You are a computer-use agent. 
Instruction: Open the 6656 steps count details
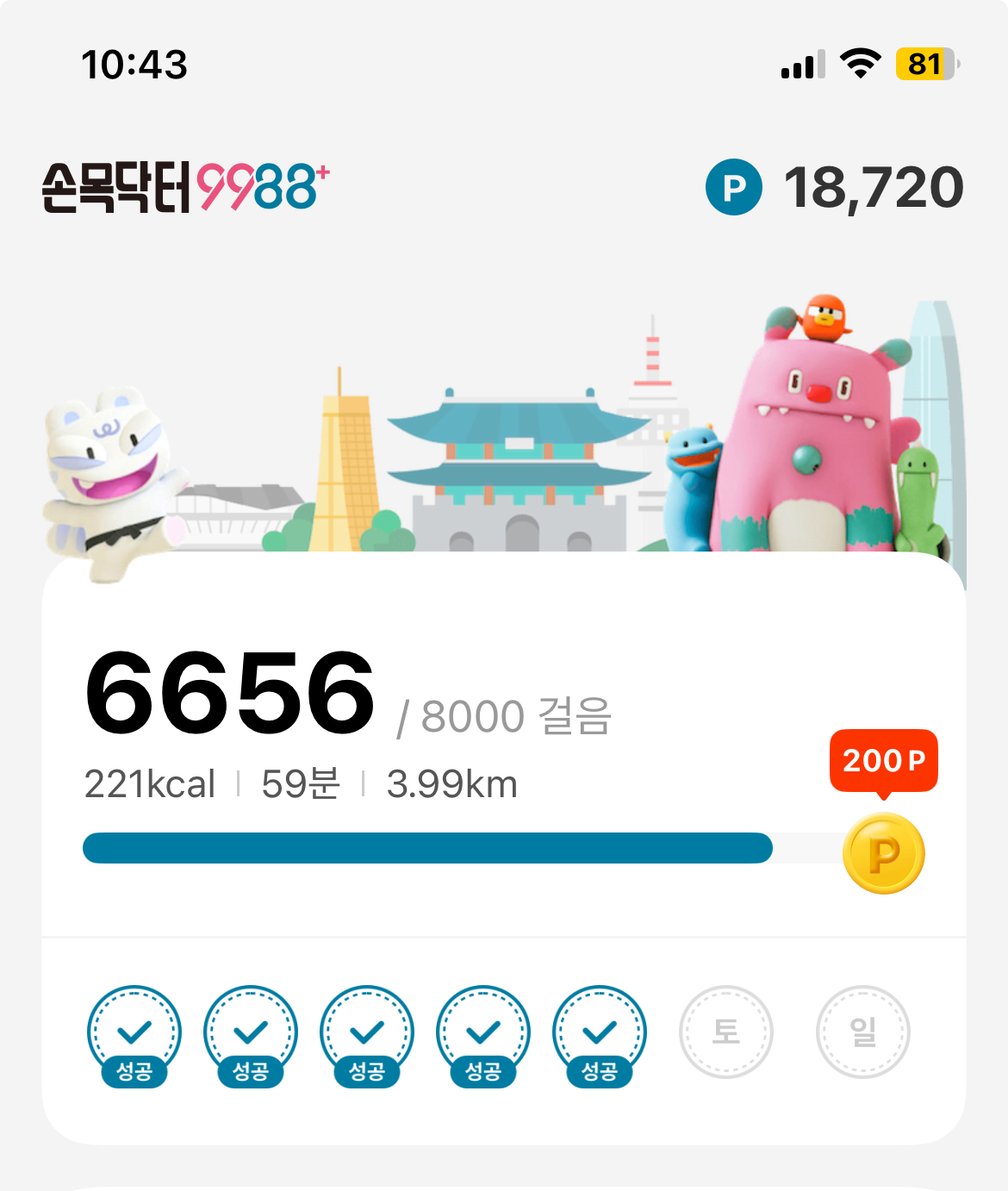click(230, 694)
